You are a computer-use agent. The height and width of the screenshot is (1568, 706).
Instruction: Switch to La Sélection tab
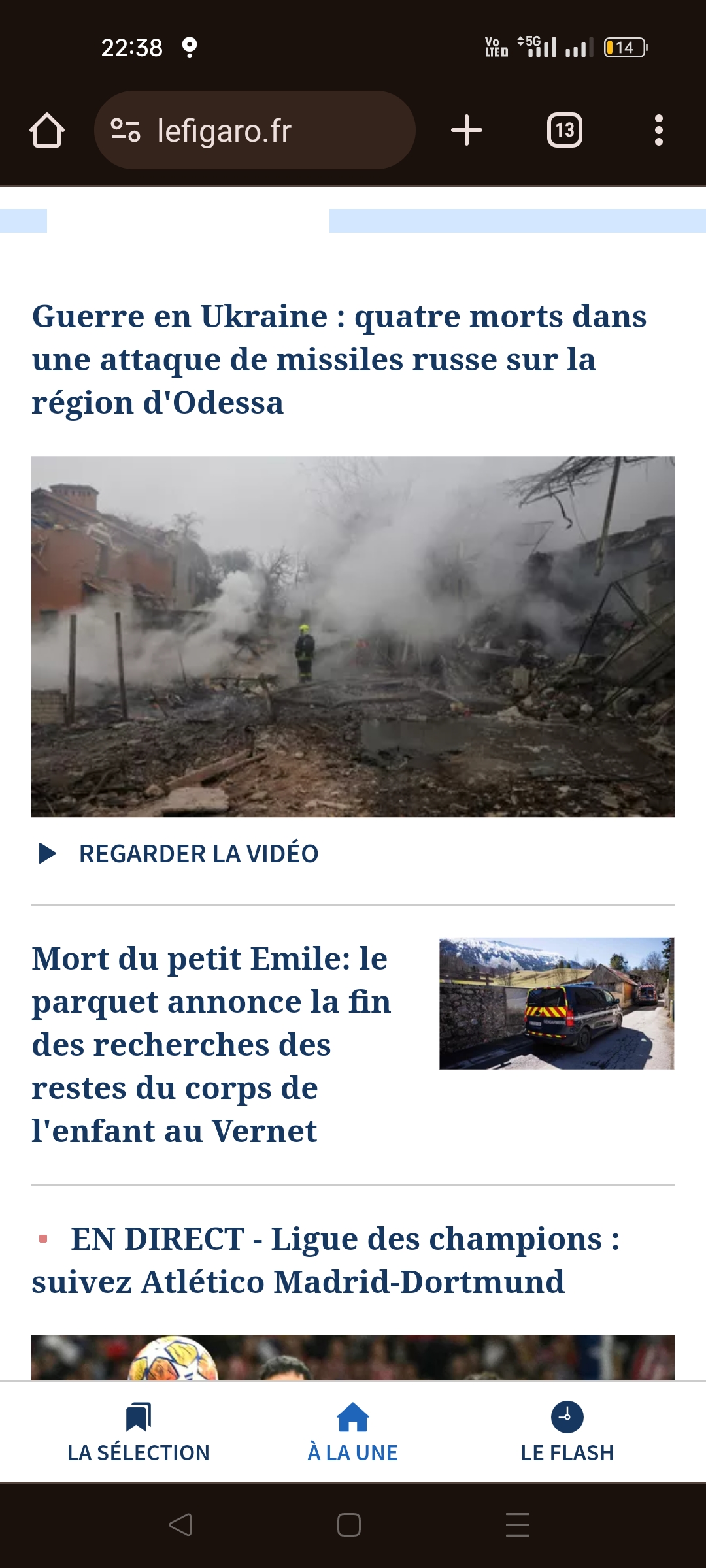[x=139, y=1432]
